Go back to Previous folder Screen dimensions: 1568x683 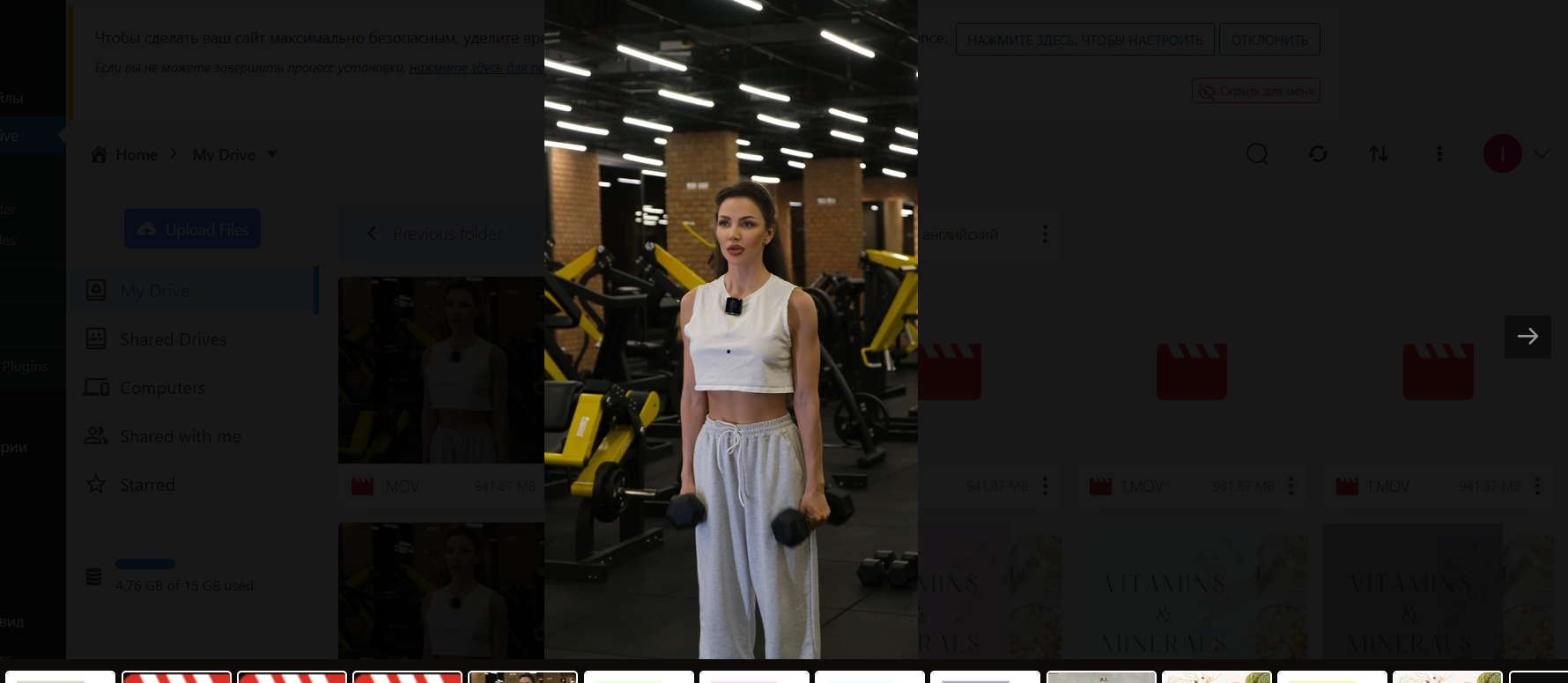[434, 234]
